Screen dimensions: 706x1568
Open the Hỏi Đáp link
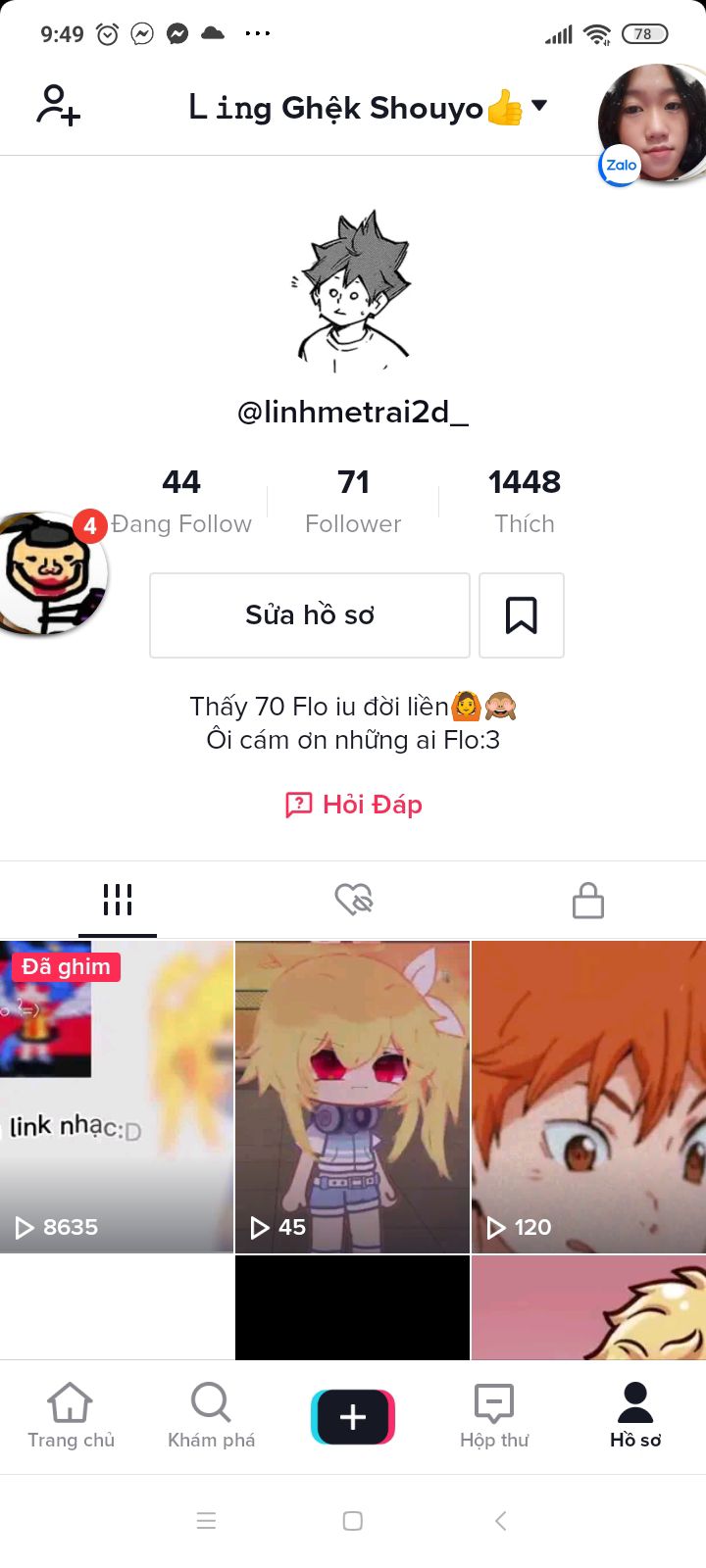[x=353, y=805]
